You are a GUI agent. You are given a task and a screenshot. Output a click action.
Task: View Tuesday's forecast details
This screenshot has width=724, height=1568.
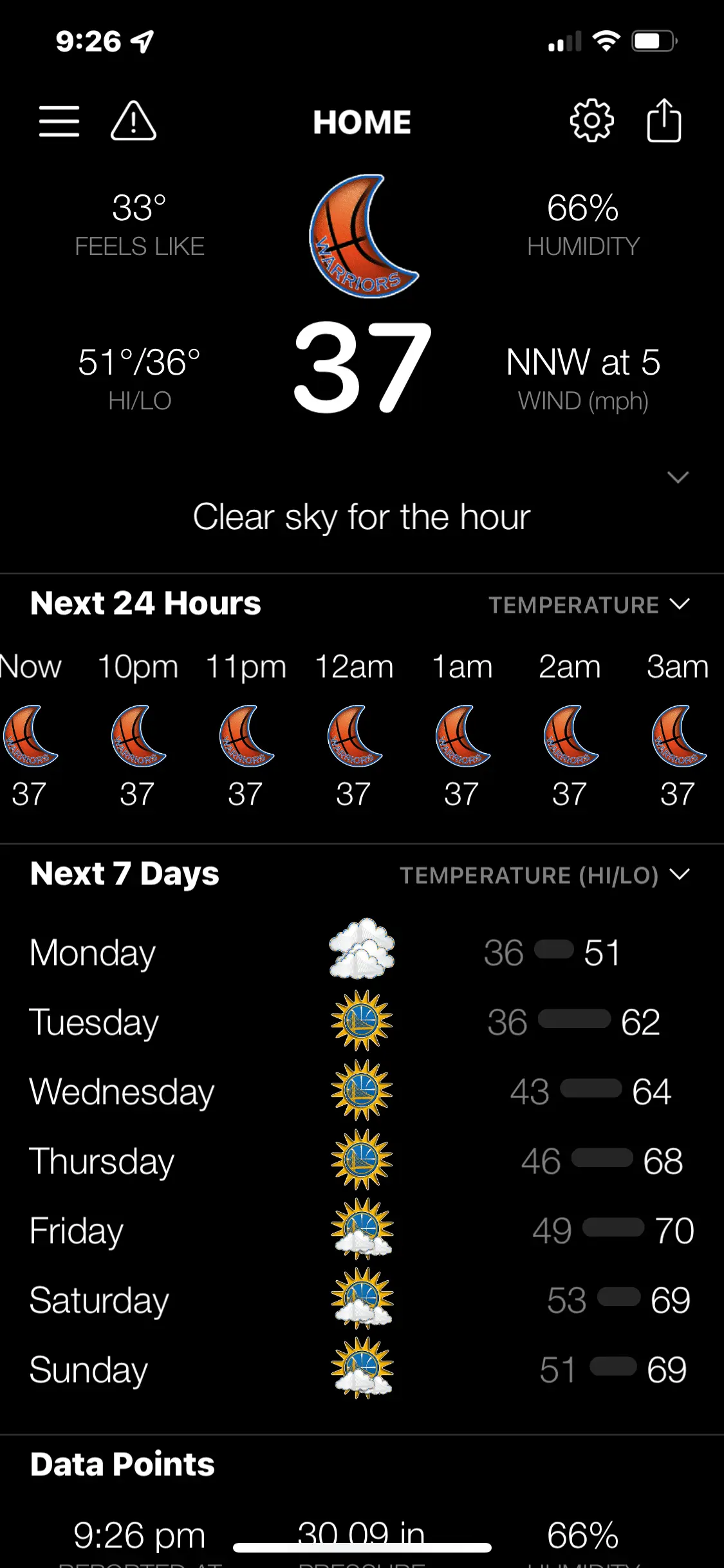pos(362,1022)
